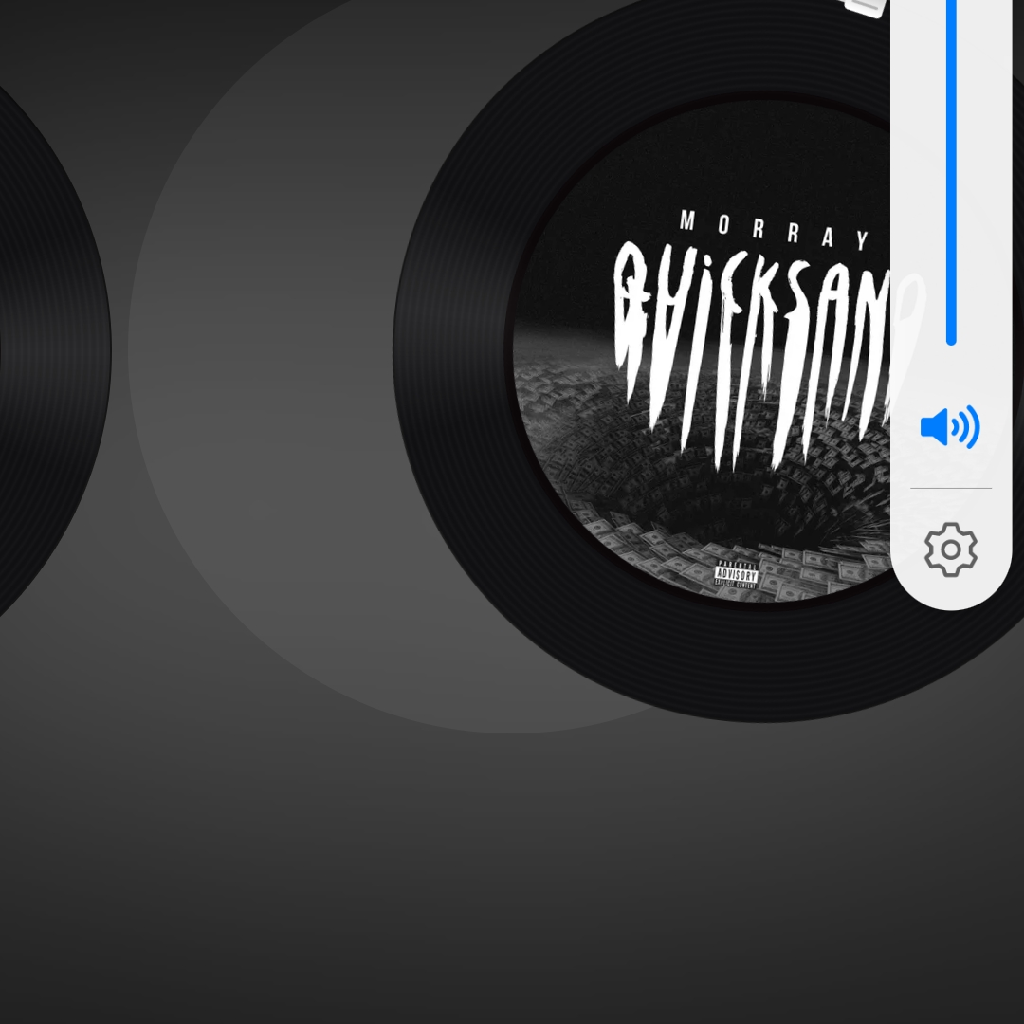Mute audio with the speaker icon

[x=949, y=428]
